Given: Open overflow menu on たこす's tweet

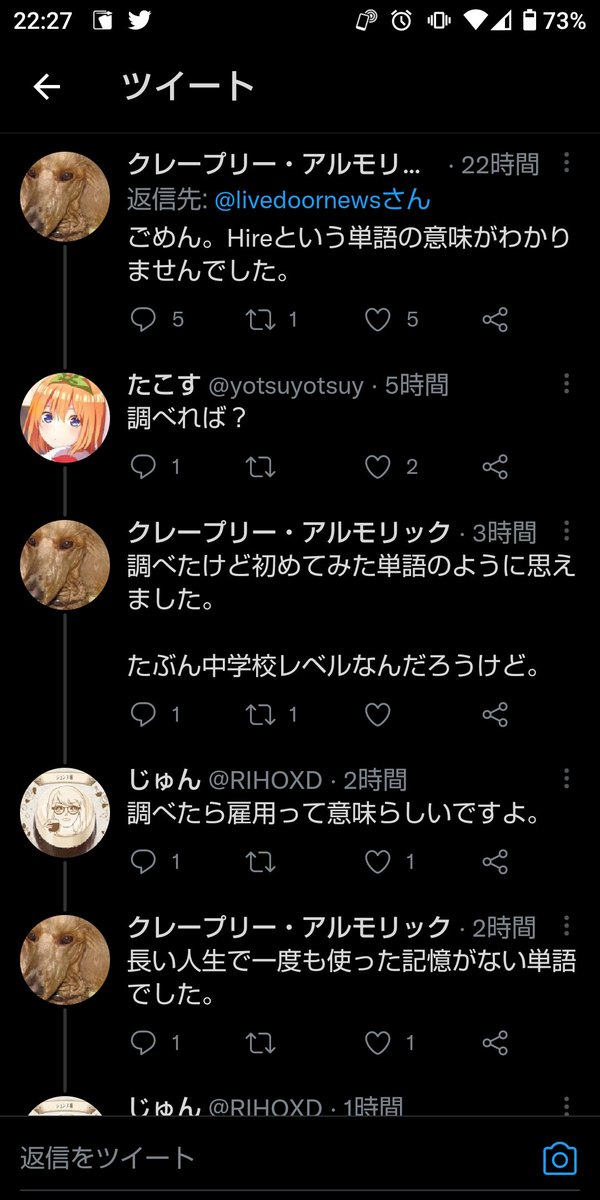Looking at the screenshot, I should 566,384.
